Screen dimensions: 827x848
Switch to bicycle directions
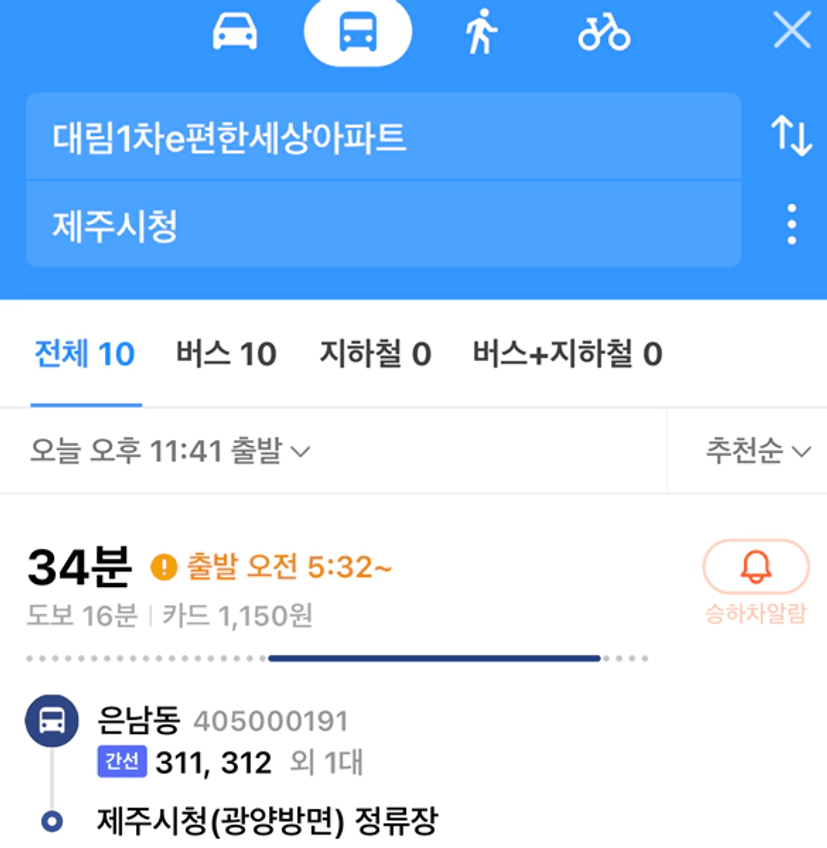tap(604, 32)
